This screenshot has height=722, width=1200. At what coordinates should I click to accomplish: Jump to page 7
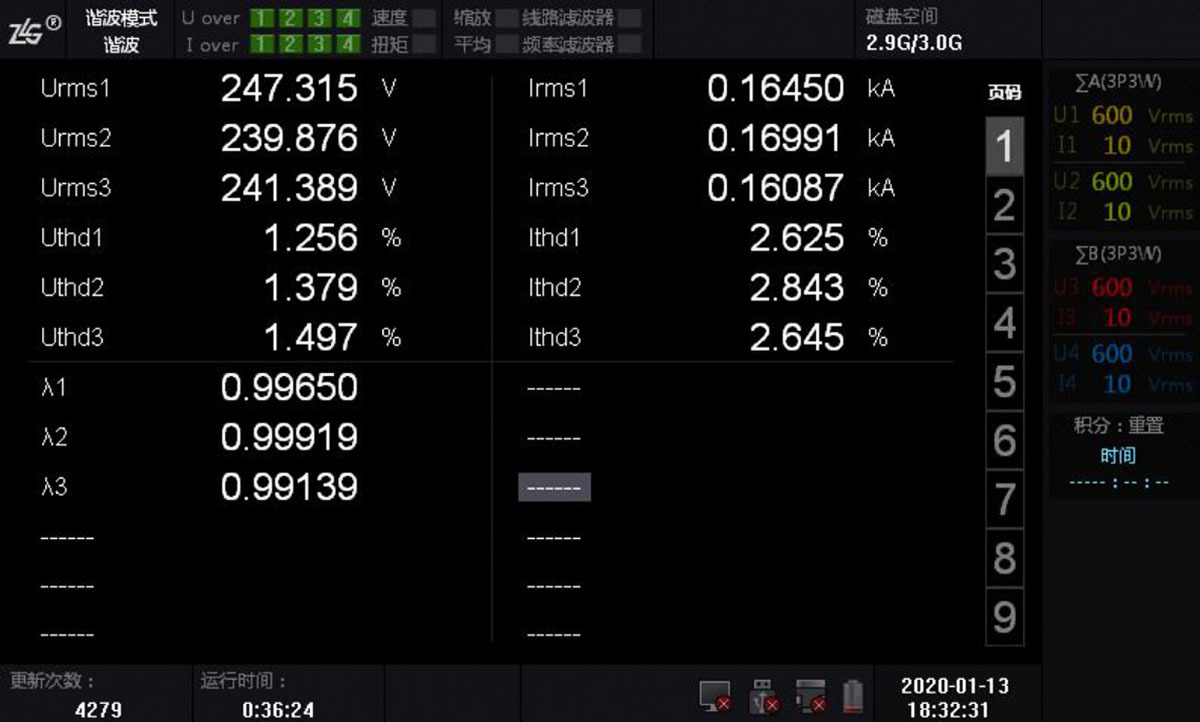pyautogui.click(x=1004, y=499)
